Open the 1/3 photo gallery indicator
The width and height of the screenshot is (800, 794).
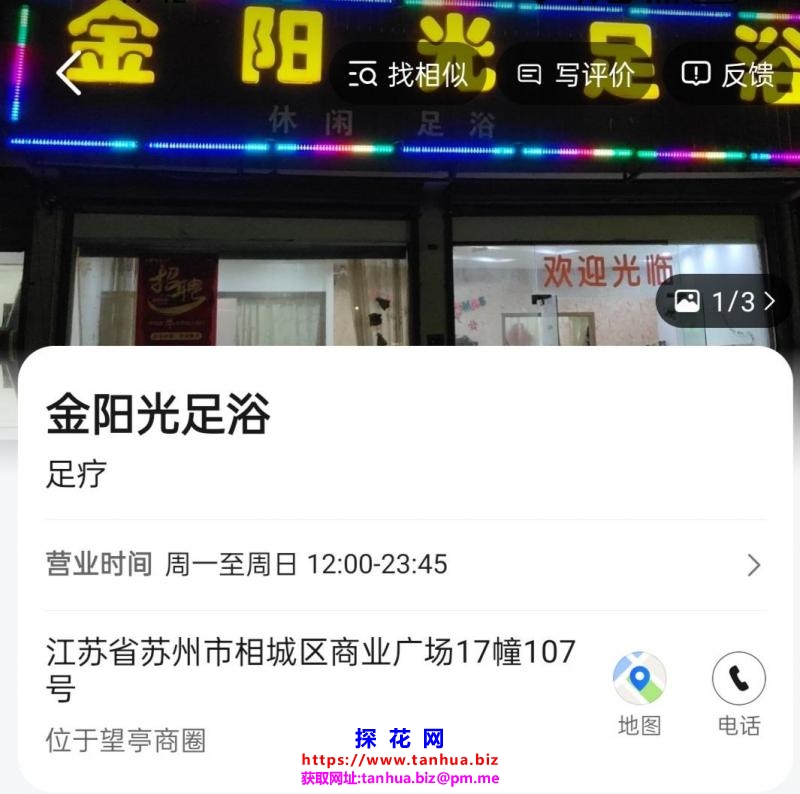[x=724, y=301]
